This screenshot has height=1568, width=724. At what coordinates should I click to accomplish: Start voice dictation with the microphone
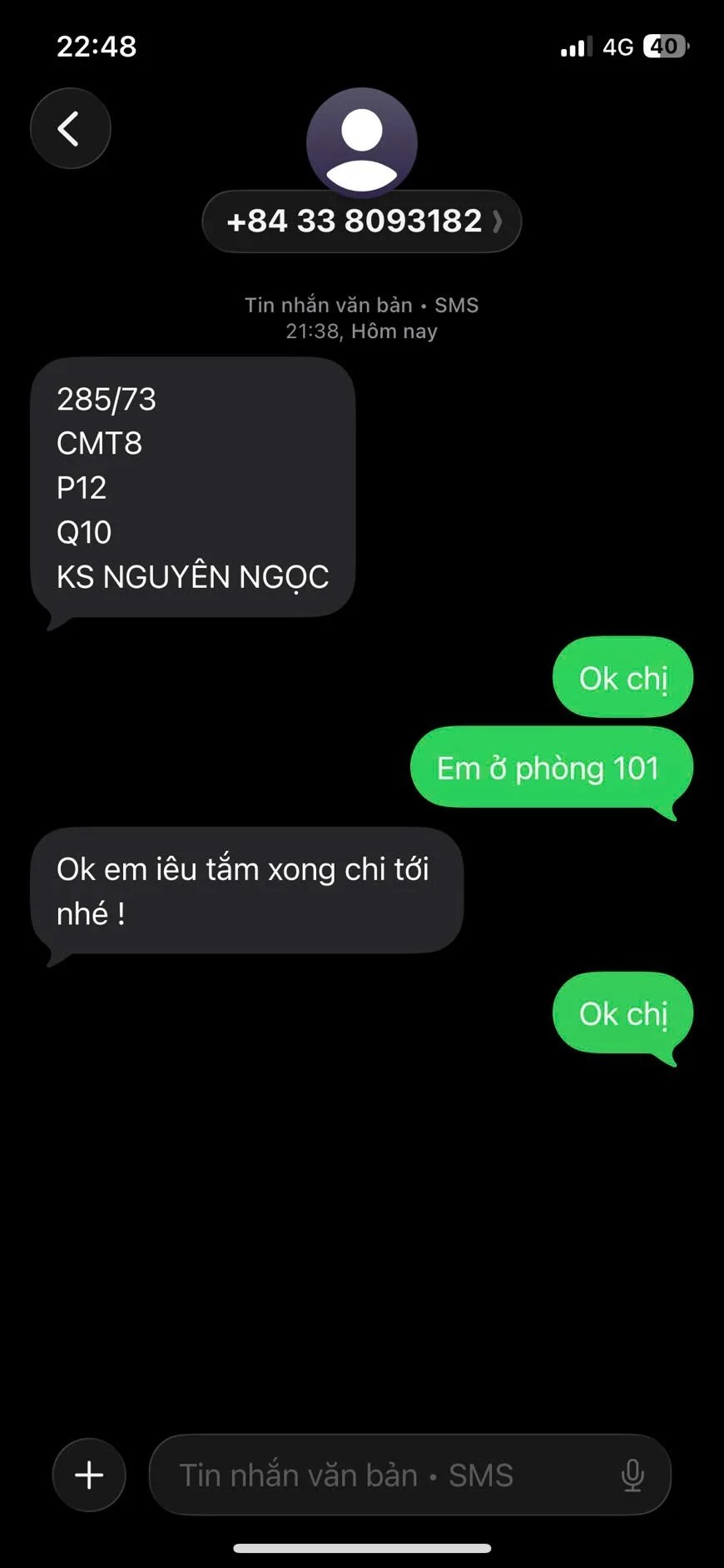[x=632, y=1475]
